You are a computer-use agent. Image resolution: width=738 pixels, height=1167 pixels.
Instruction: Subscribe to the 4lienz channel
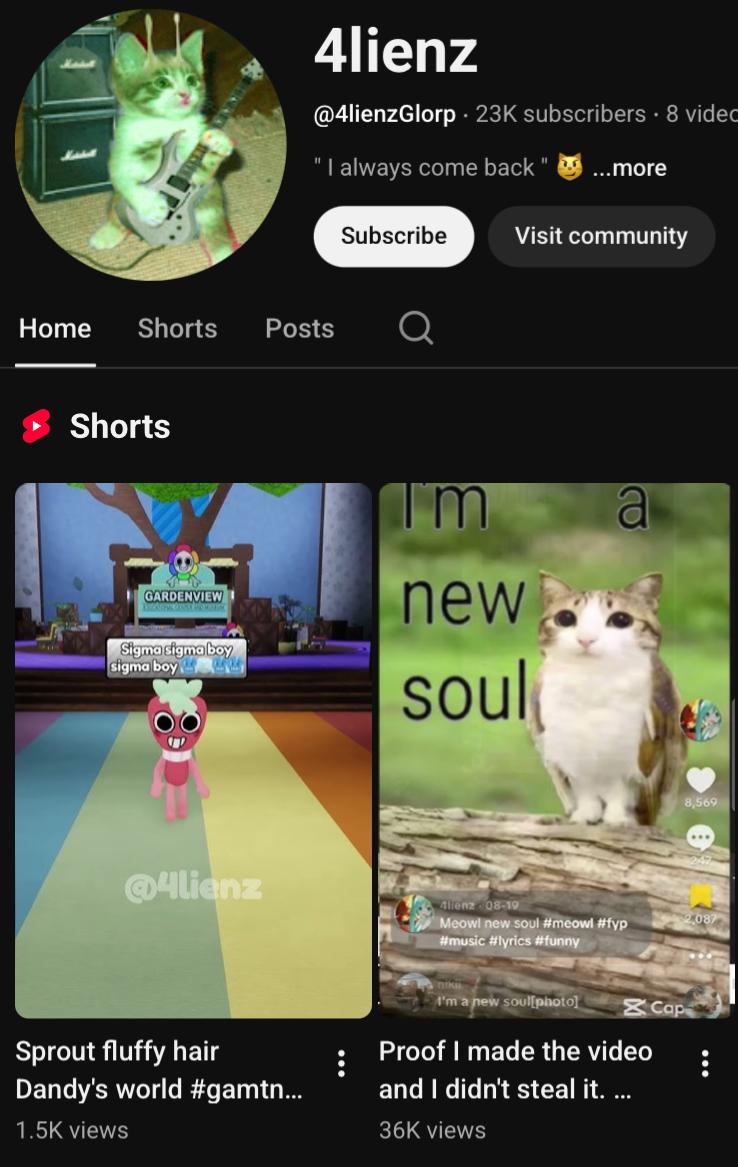393,236
